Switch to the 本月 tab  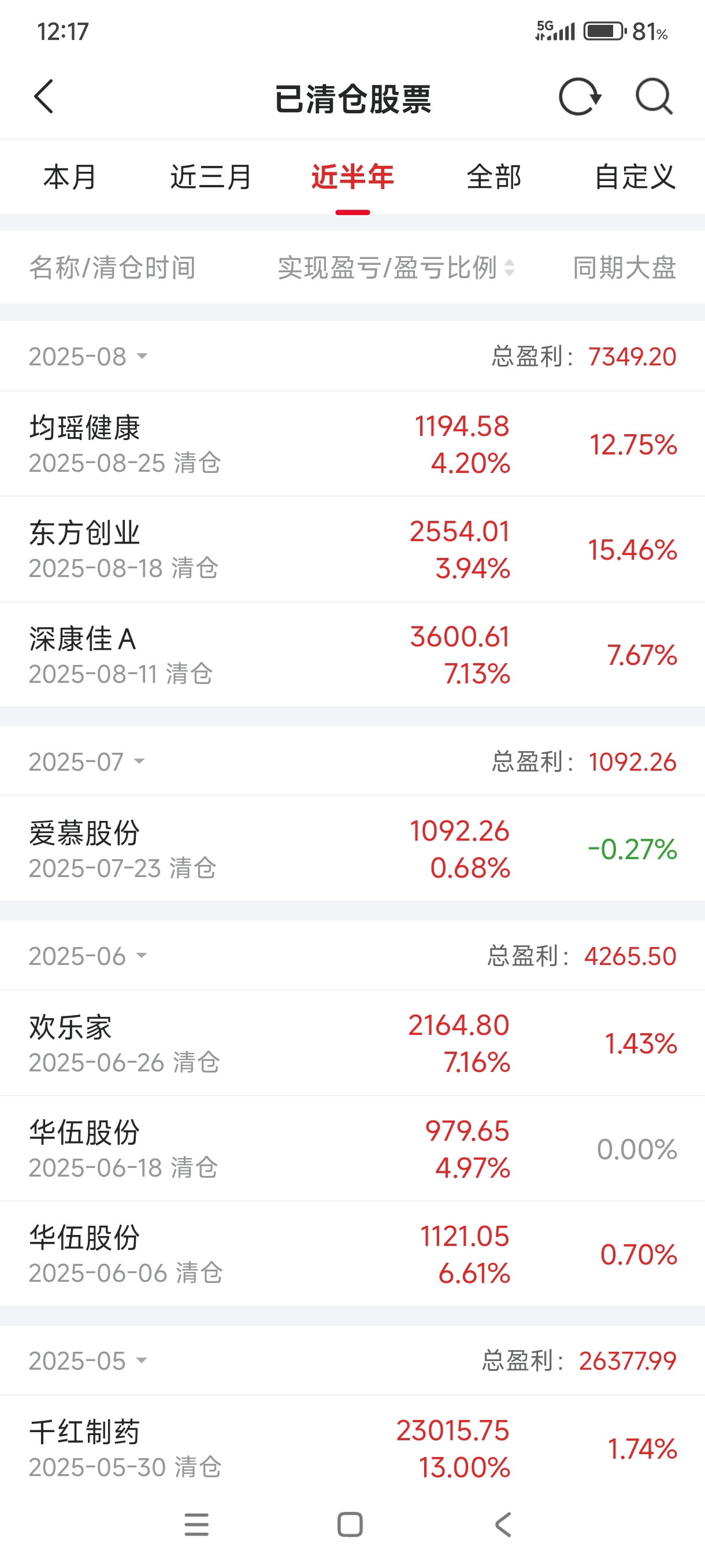[70, 177]
